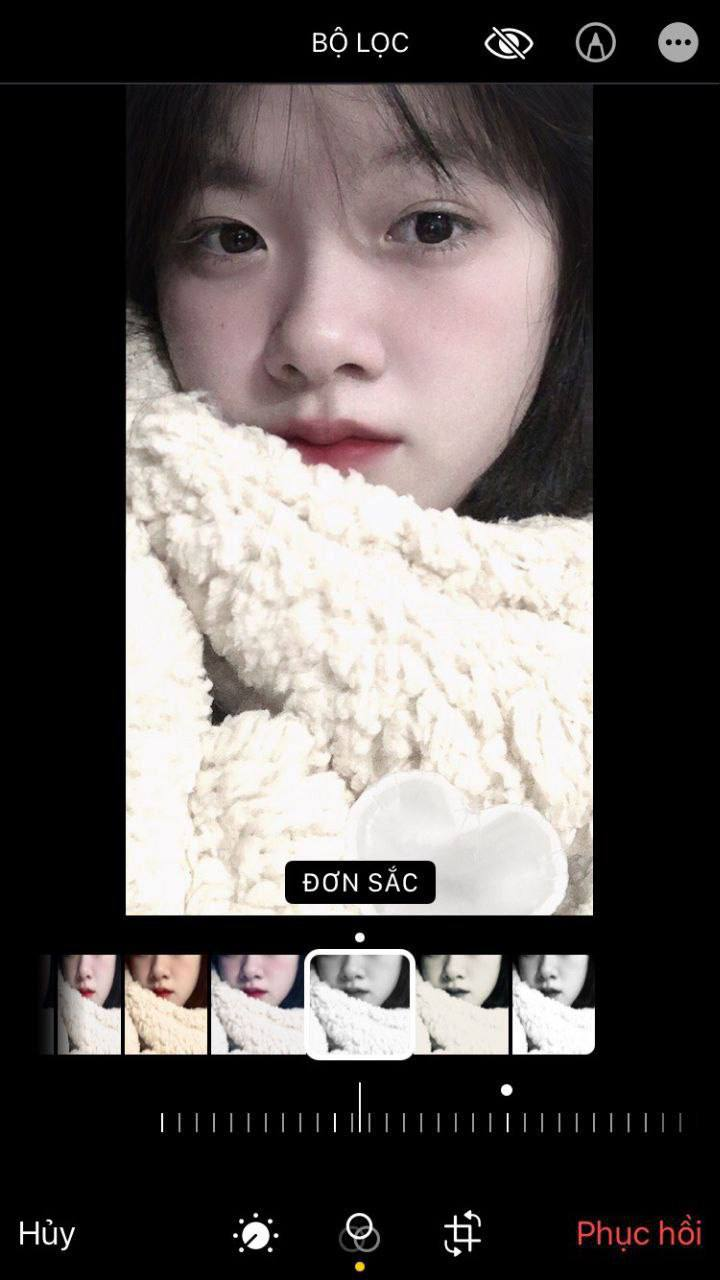The height and width of the screenshot is (1280, 720).
Task: Choose the filter right after the selected one
Action: (x=462, y=1003)
